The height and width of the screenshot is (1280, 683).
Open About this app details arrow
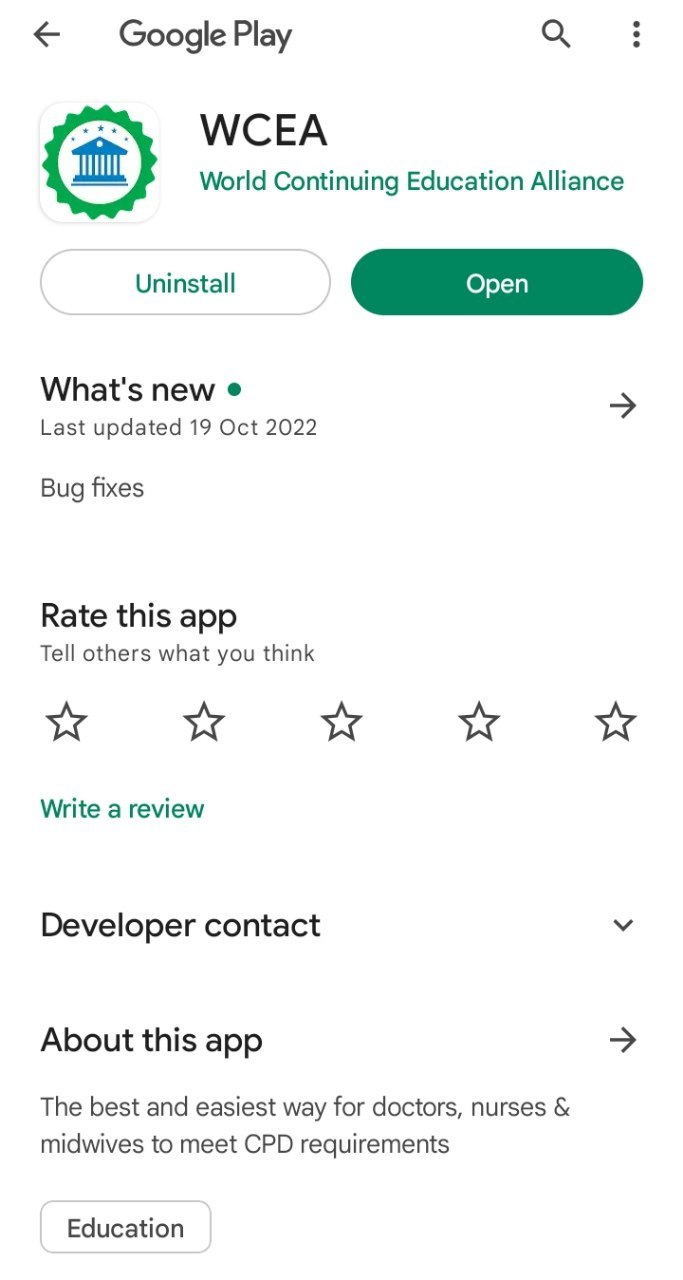pyautogui.click(x=623, y=1040)
